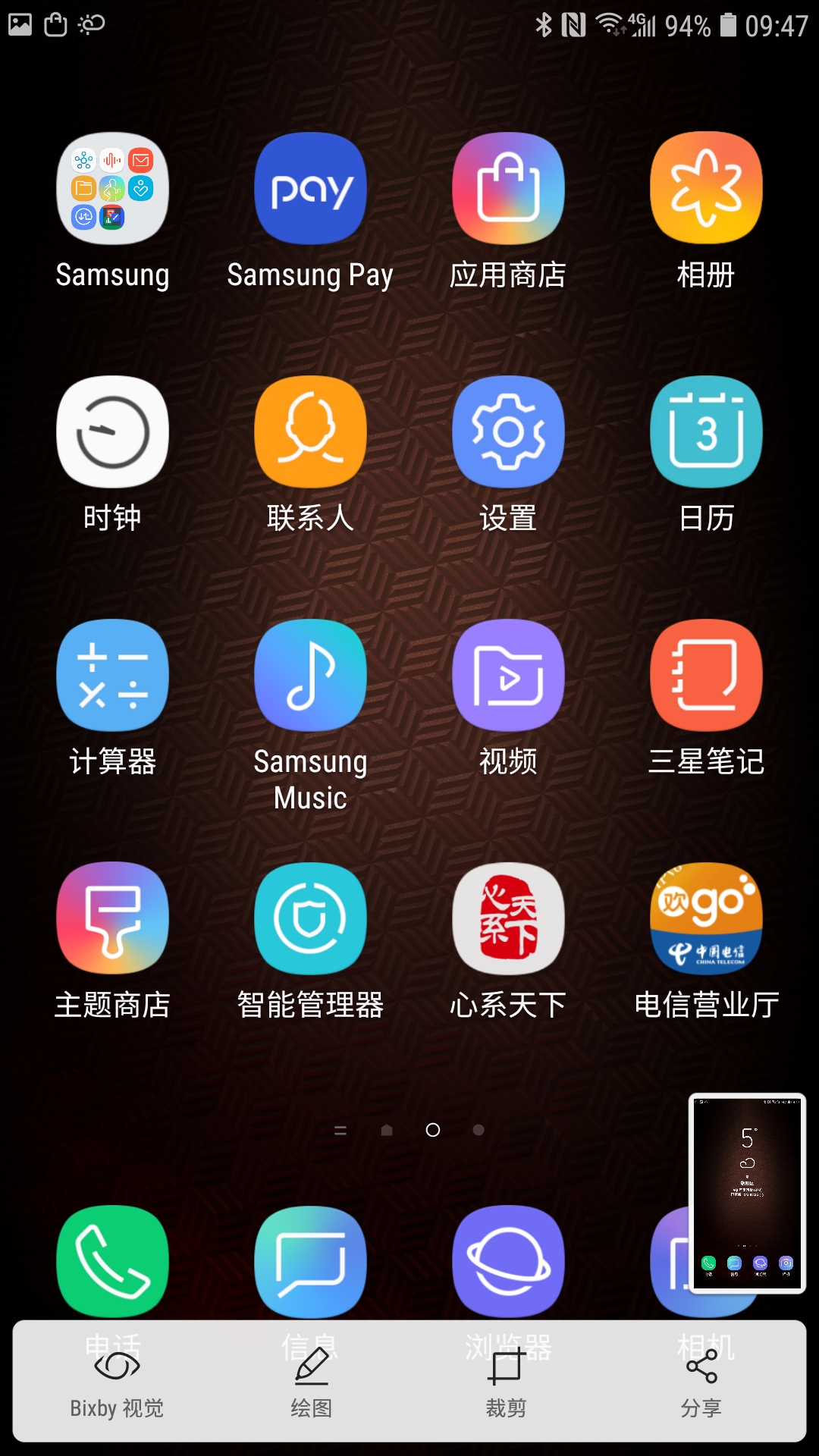Open the 相册 gallery app

[706, 189]
